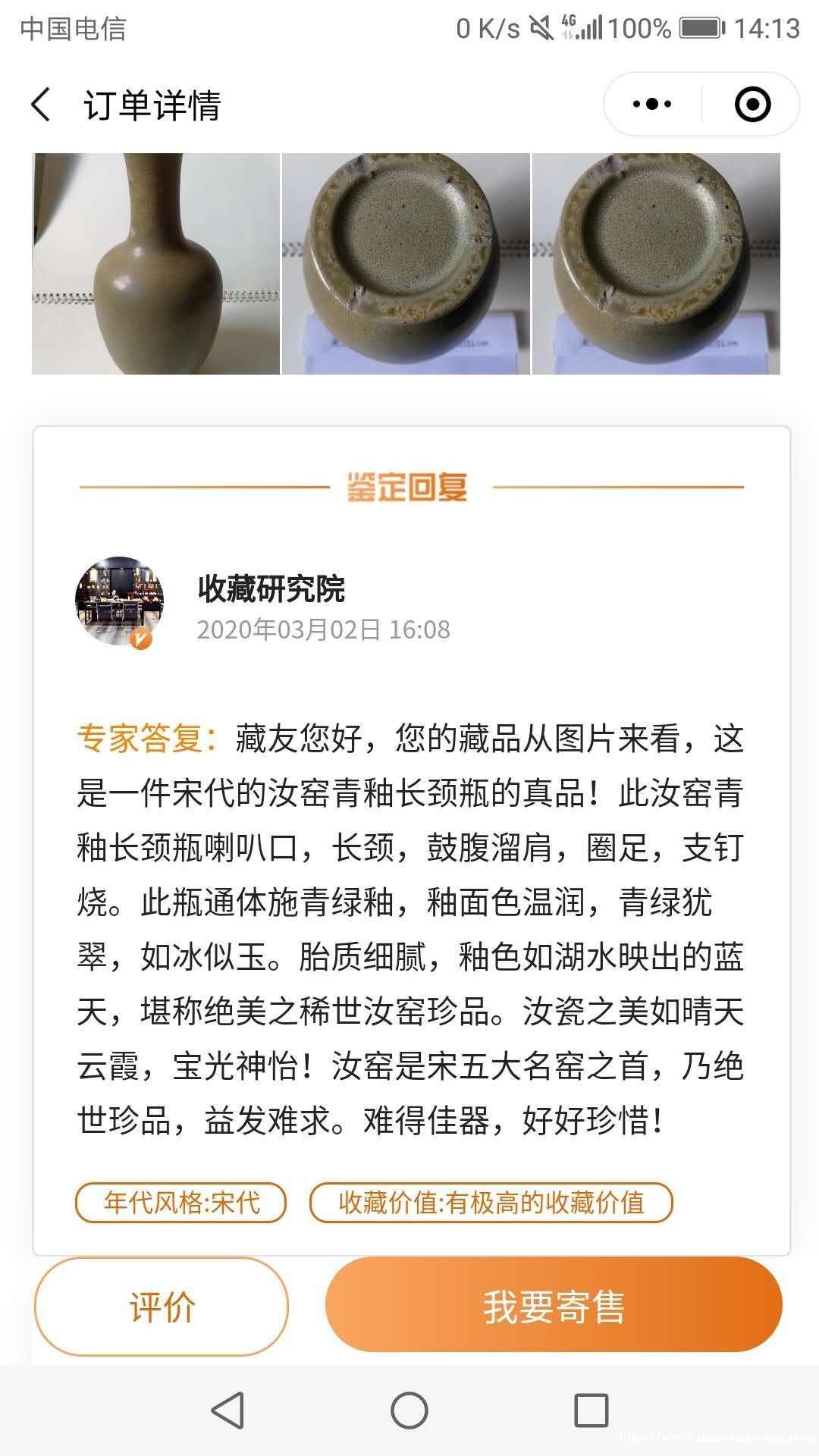Image resolution: width=819 pixels, height=1456 pixels.
Task: View the last vase-bottom photo
Action: tap(656, 263)
